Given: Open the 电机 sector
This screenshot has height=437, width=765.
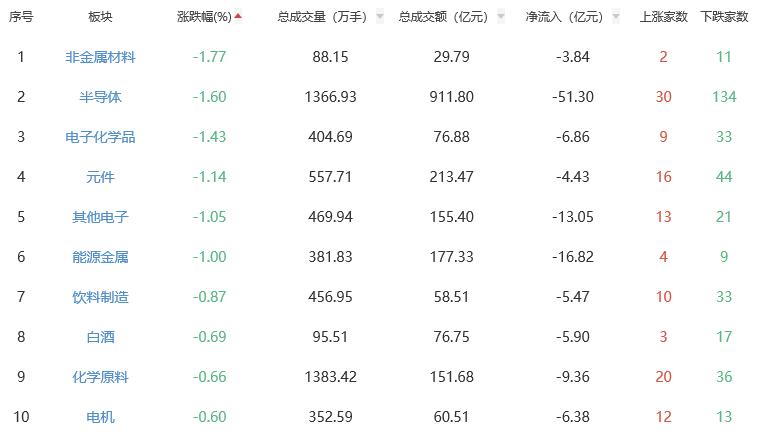Looking at the screenshot, I should pos(100,417).
